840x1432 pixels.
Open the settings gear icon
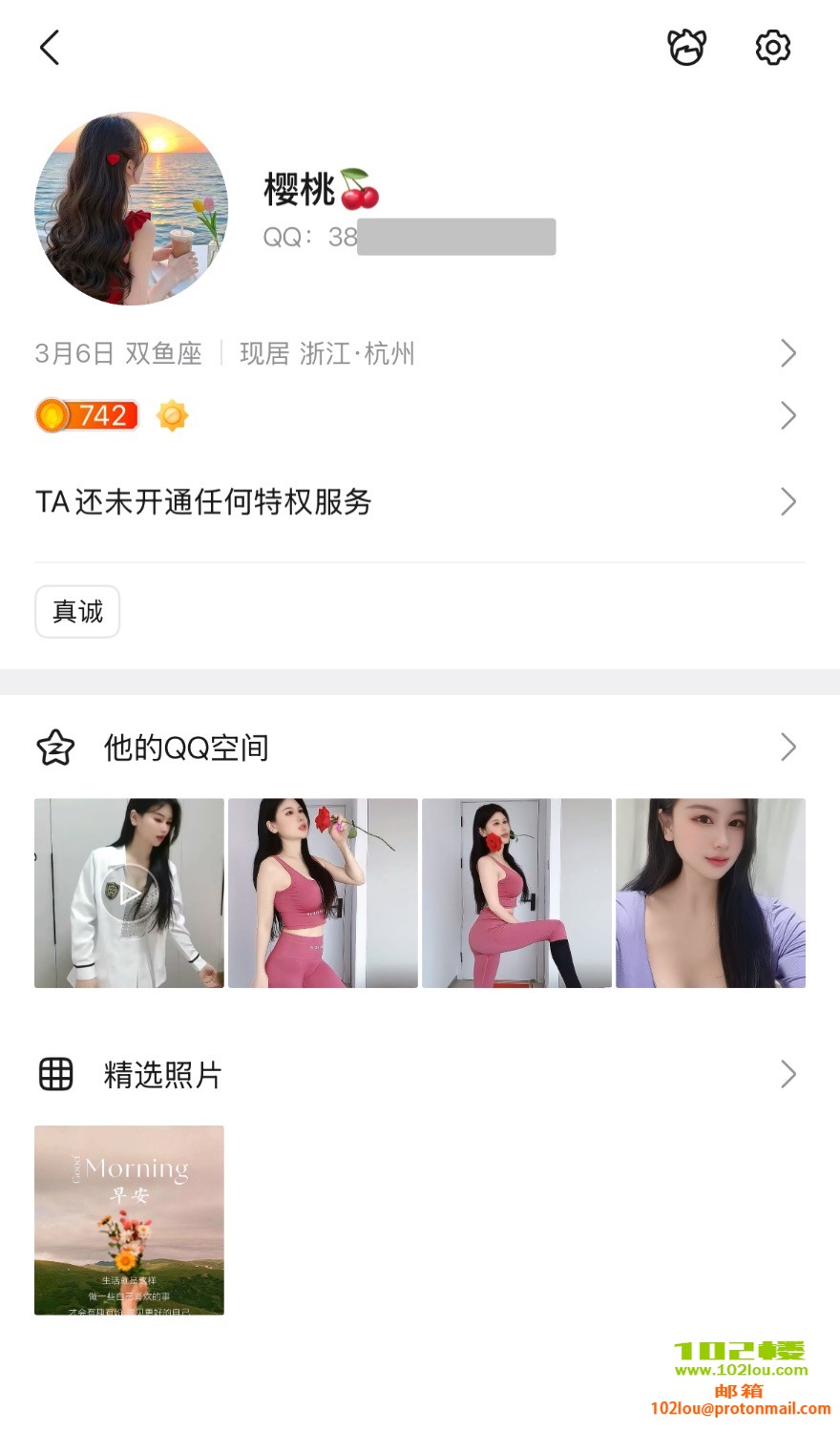[x=772, y=47]
